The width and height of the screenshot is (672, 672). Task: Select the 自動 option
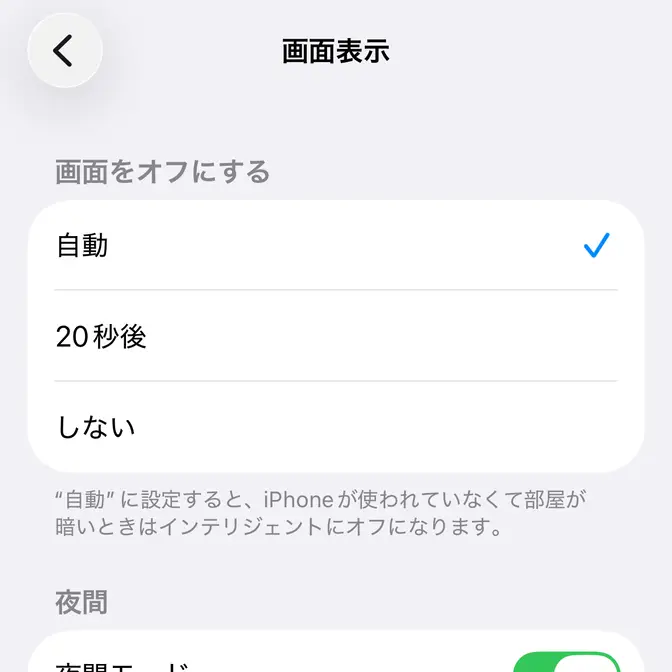[x=335, y=245]
